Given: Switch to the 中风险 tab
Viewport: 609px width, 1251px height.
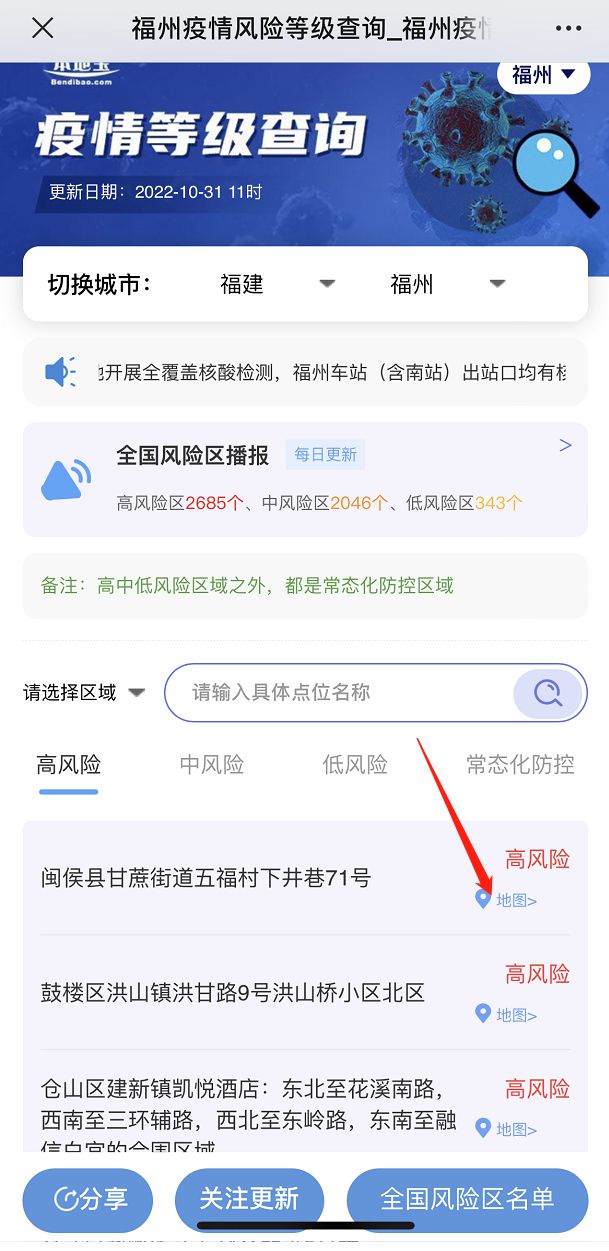Looking at the screenshot, I should [x=212, y=766].
